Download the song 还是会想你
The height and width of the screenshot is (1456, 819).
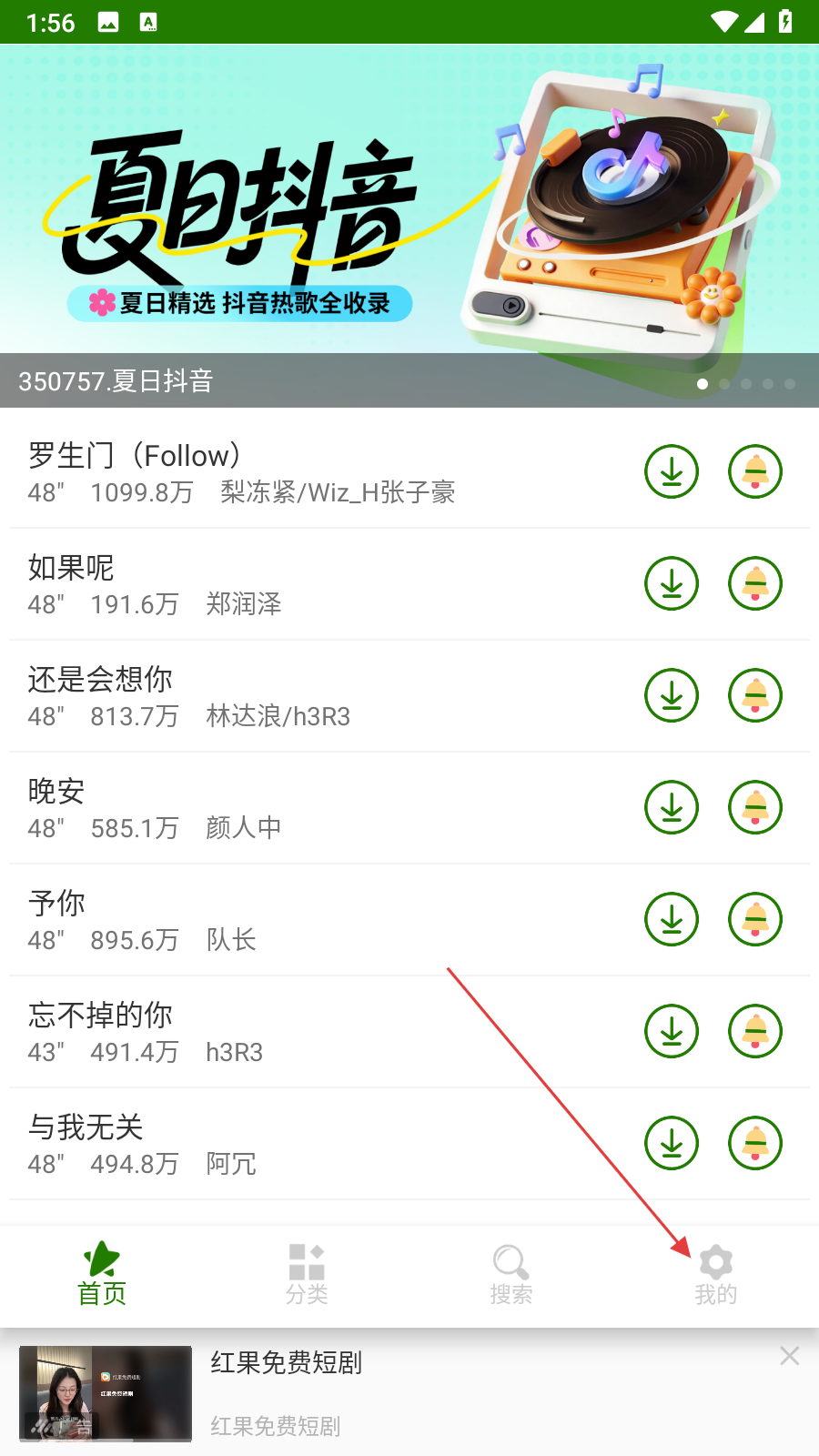click(x=672, y=695)
